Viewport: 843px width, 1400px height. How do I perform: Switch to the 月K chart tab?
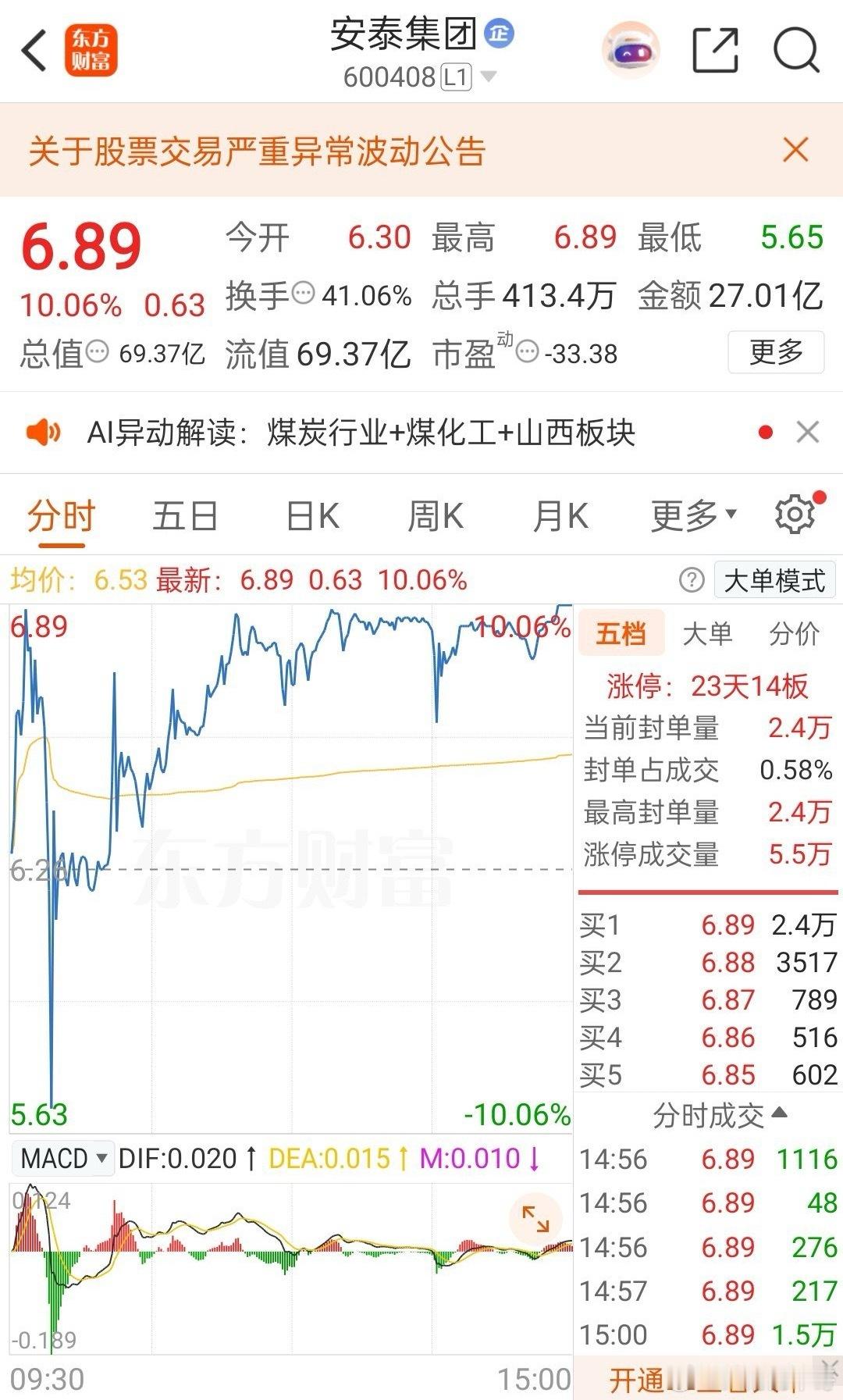(560, 516)
